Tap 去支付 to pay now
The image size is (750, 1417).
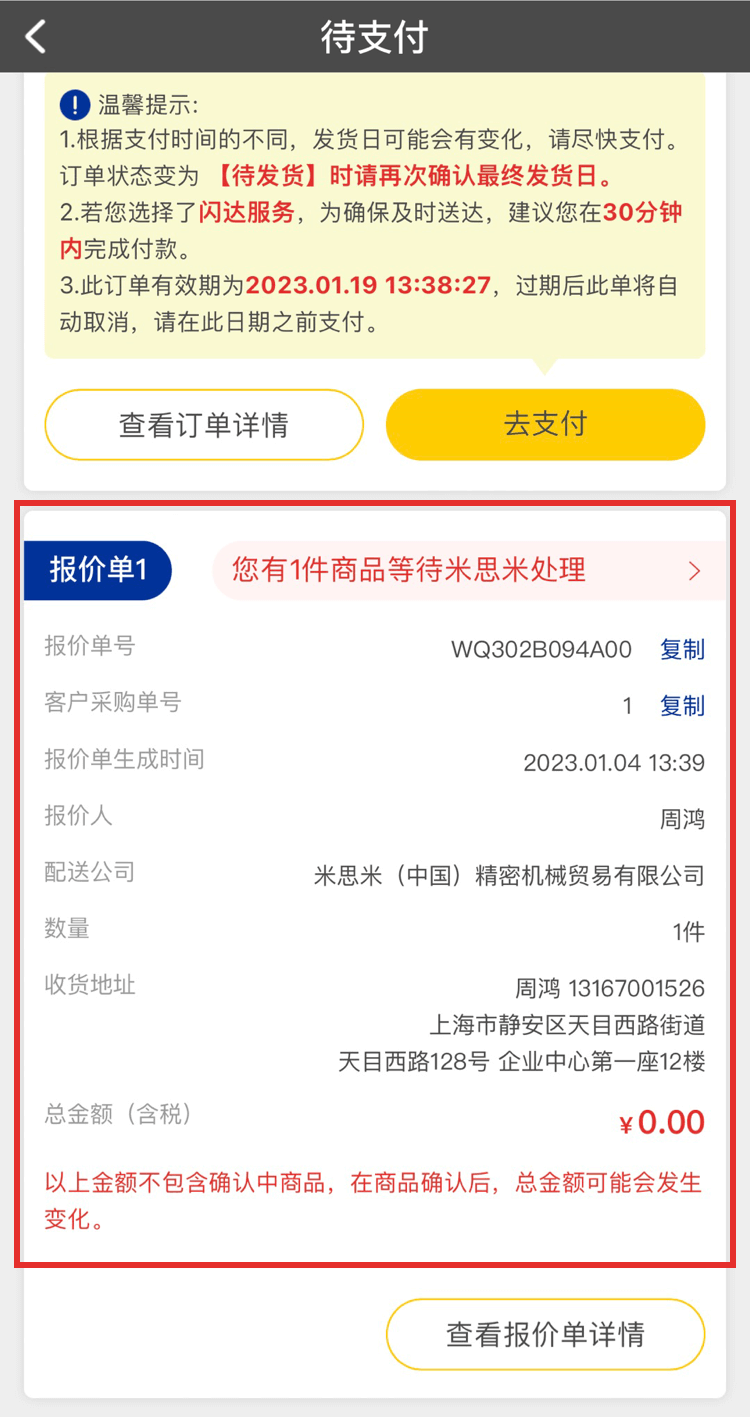click(x=545, y=424)
